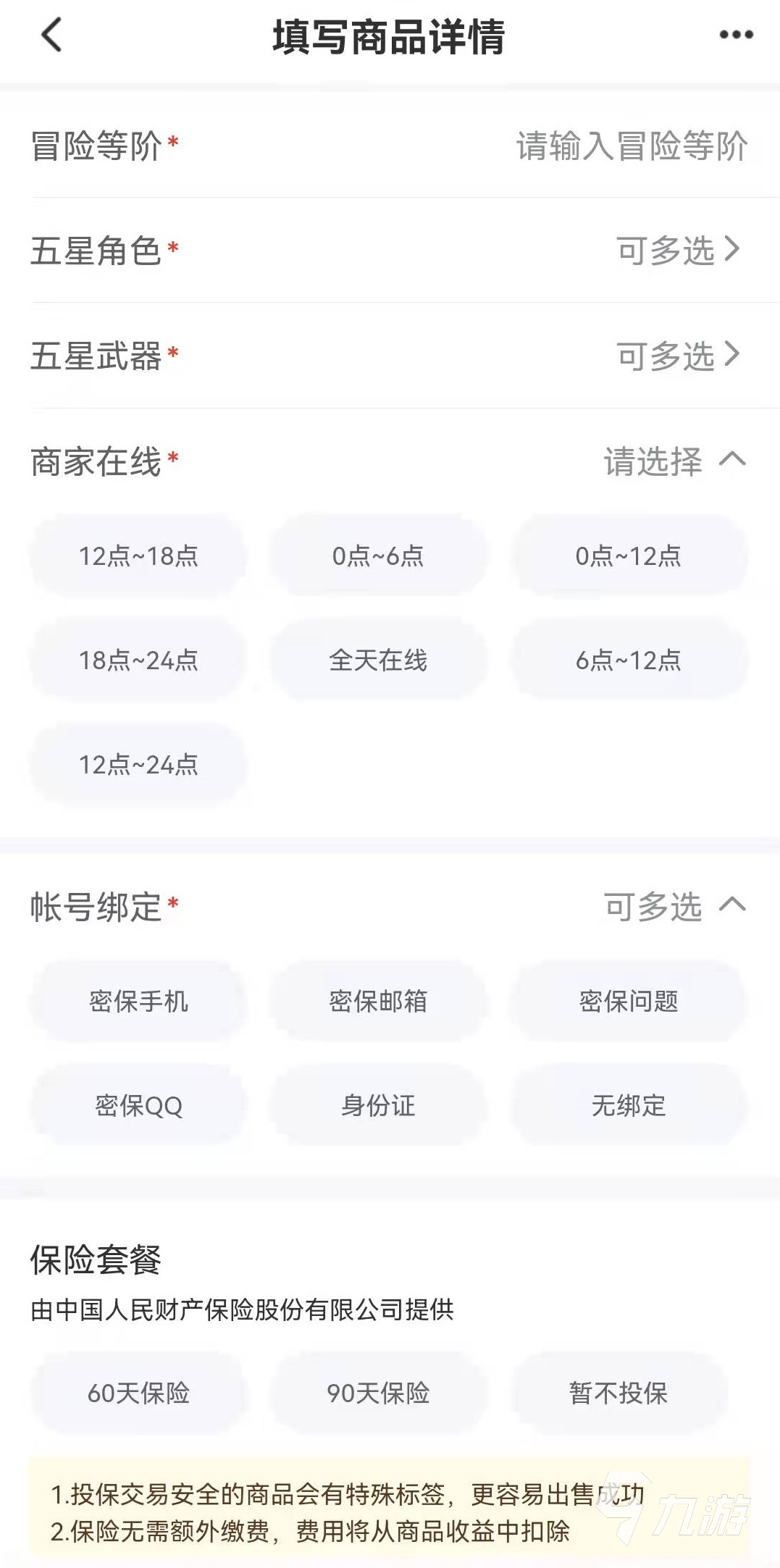The height and width of the screenshot is (1568, 780).
Task: Open the three-dot overflow menu
Action: coord(736,35)
